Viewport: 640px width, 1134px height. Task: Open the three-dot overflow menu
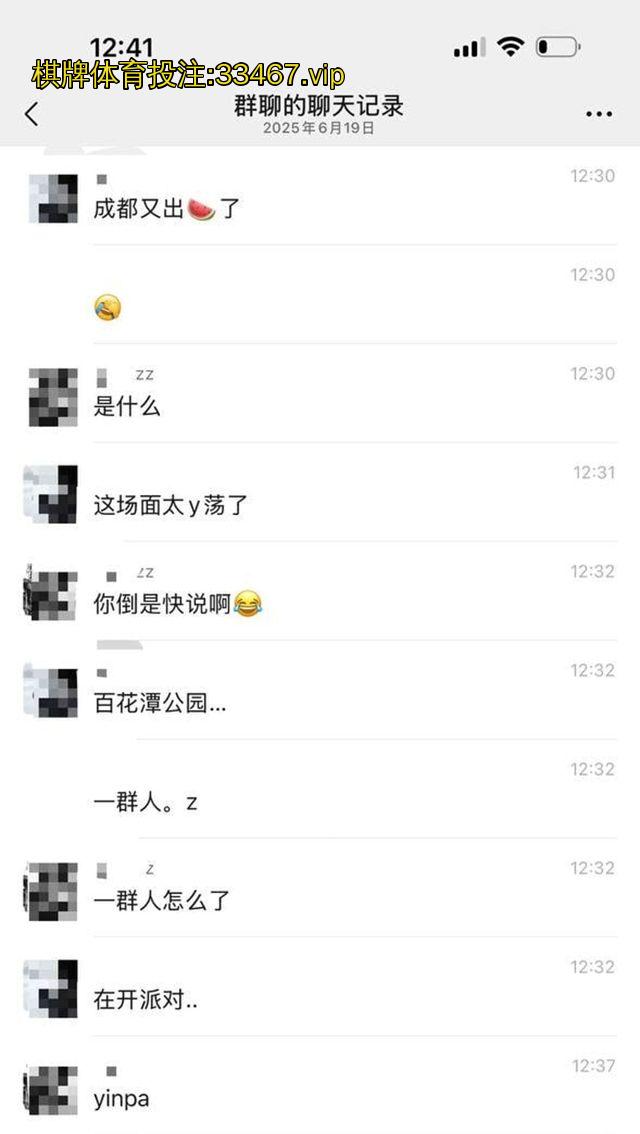[598, 114]
